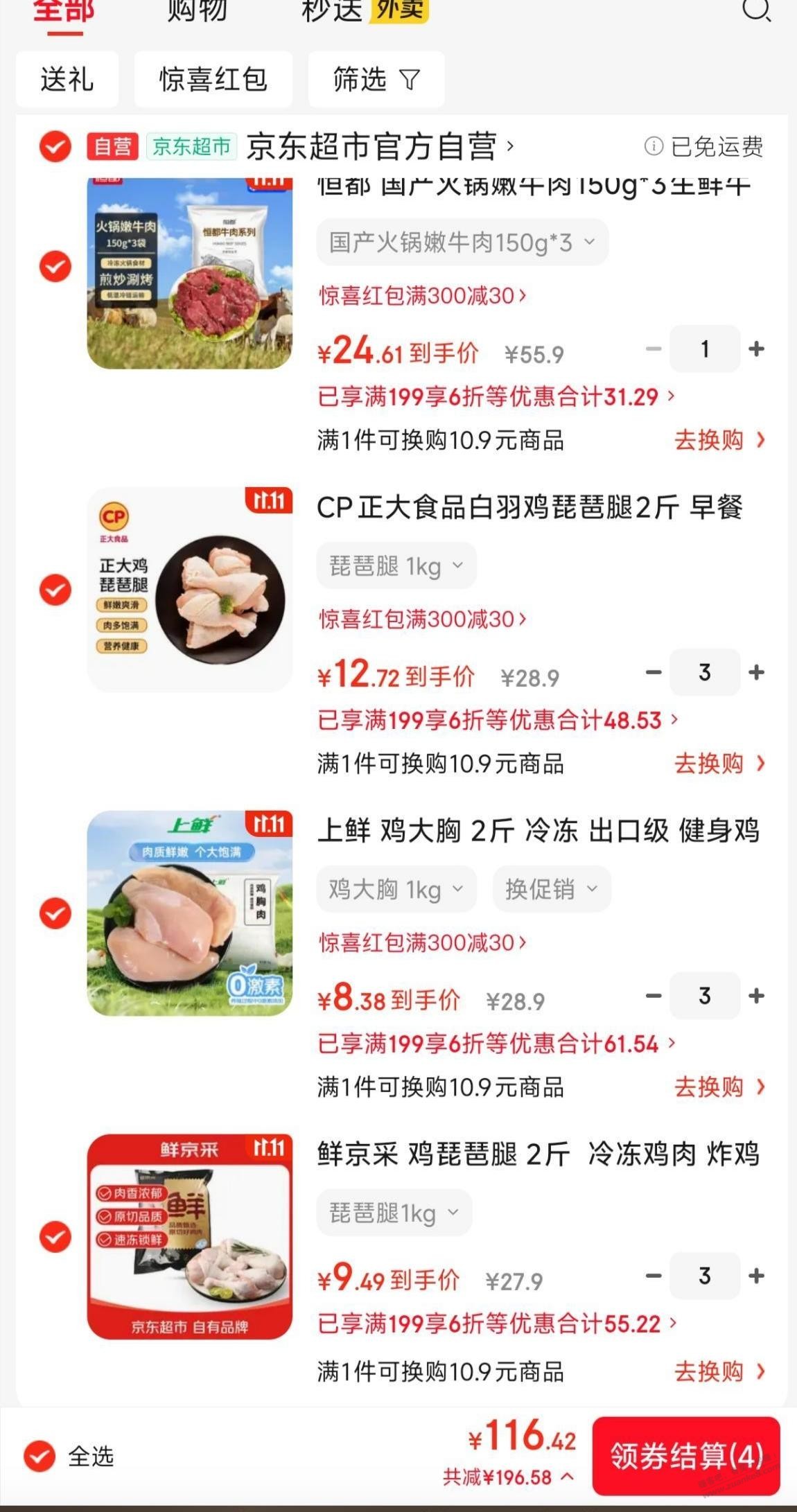Tap the minus icon for CP 琵琶腿
The width and height of the screenshot is (797, 1512).
[x=651, y=671]
